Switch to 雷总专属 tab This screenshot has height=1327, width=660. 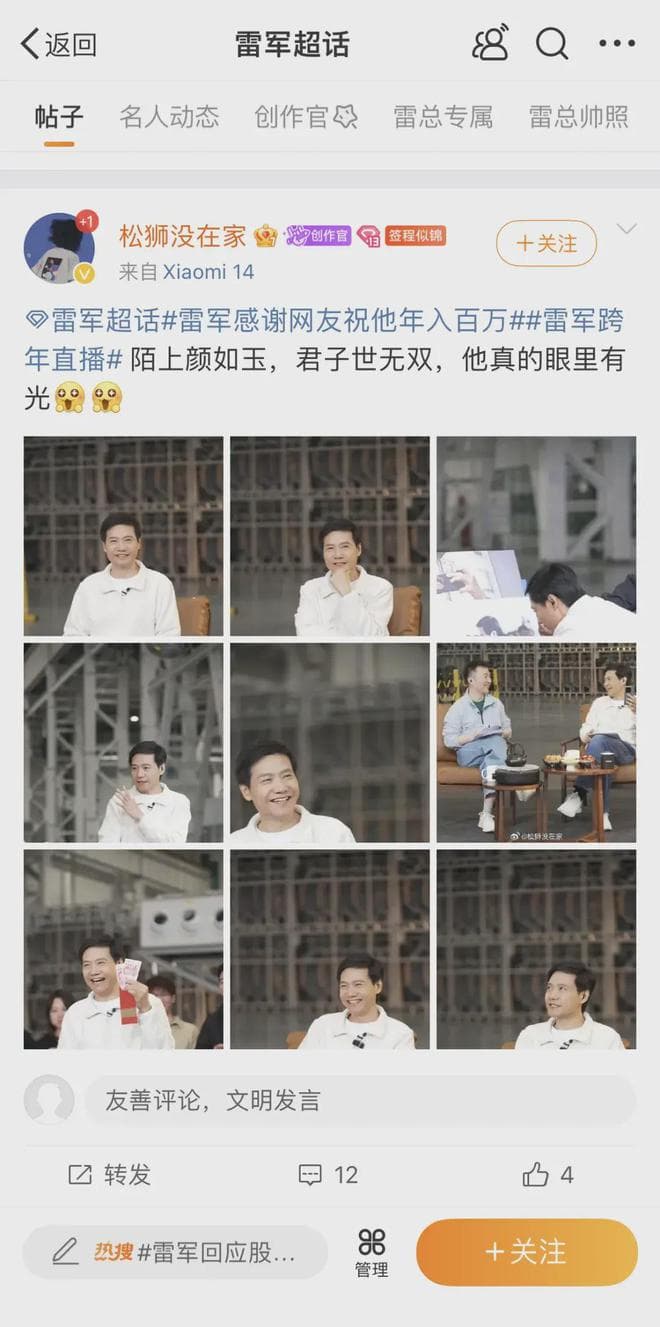[x=443, y=117]
